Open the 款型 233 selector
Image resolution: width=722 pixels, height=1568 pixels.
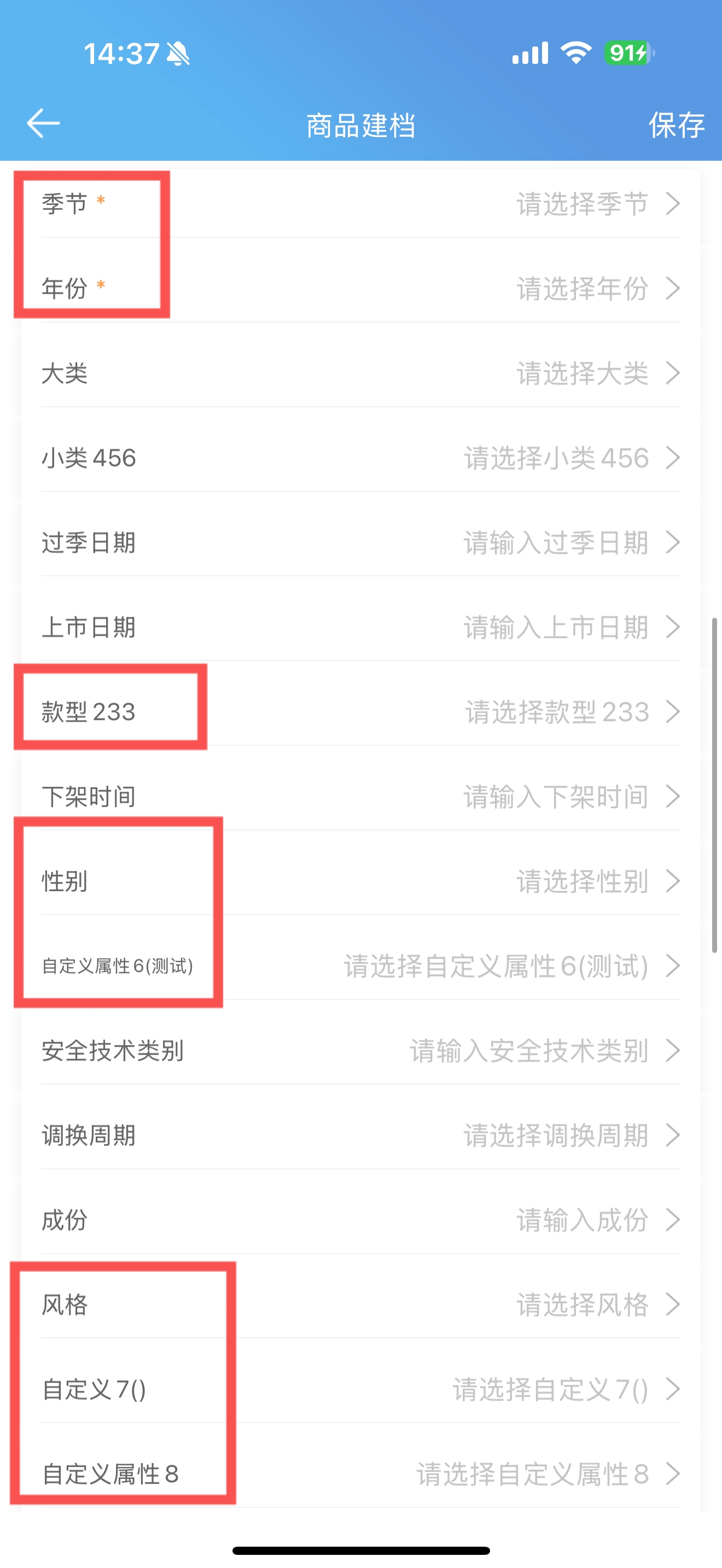tap(360, 712)
